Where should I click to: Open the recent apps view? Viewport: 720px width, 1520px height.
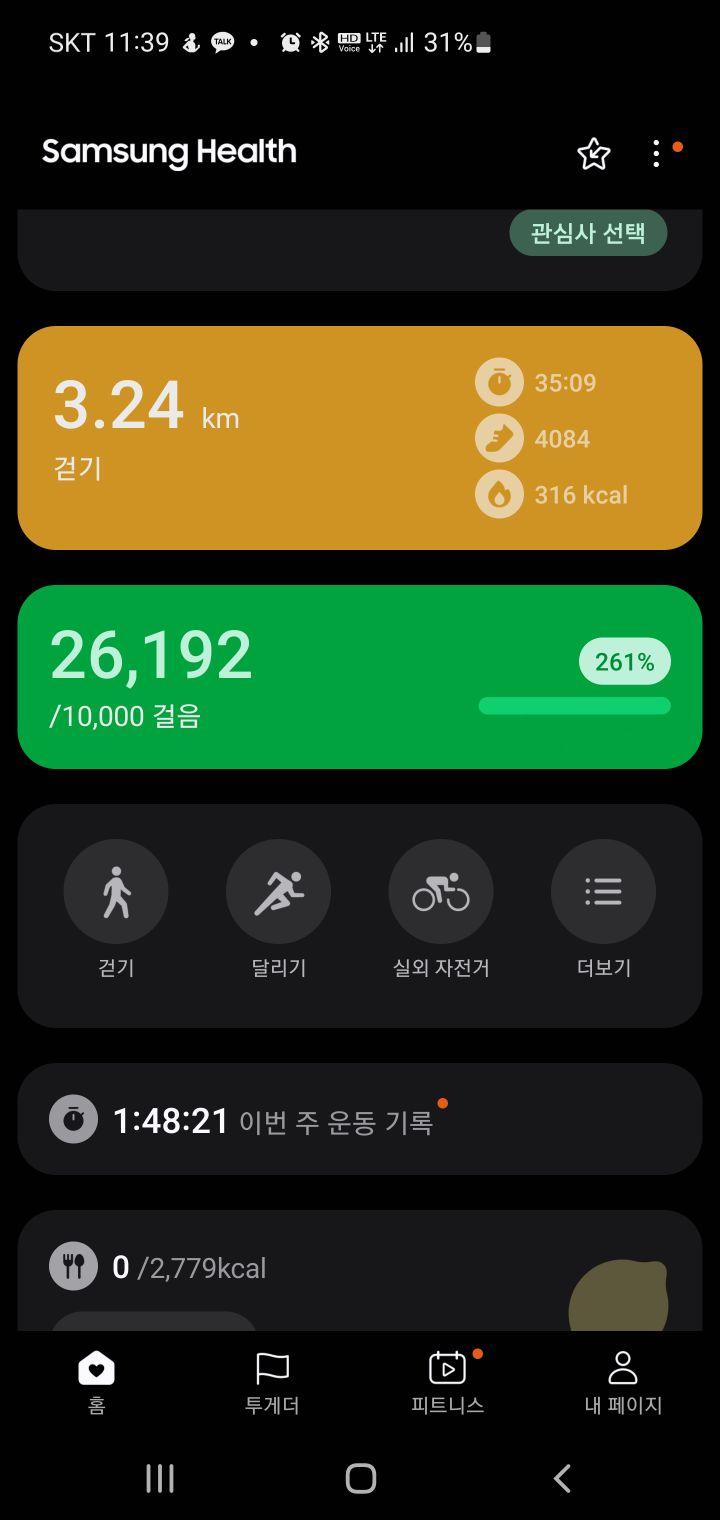point(160,1478)
